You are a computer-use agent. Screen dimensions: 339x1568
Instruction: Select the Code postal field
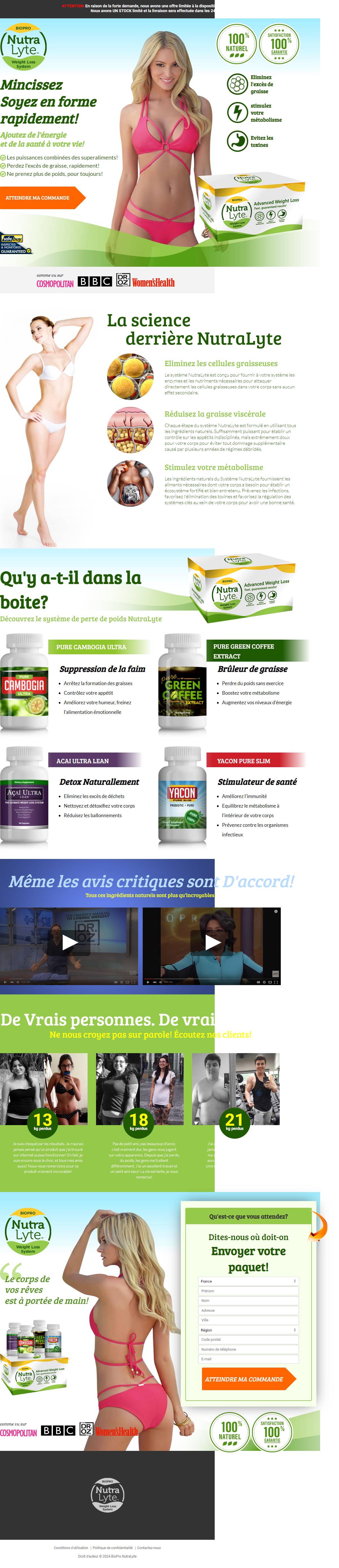point(248,1339)
